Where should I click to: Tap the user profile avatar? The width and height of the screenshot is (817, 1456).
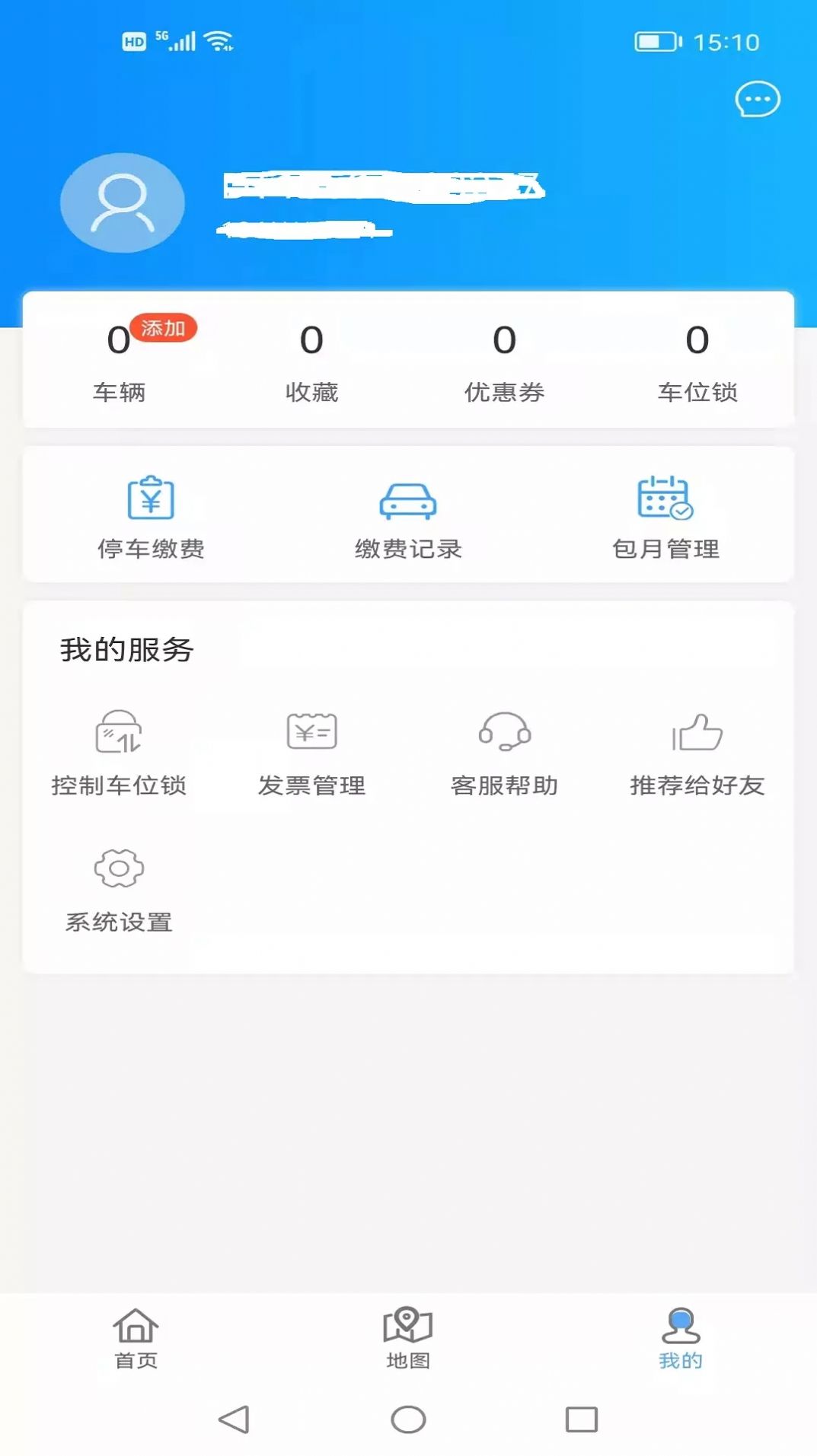123,202
